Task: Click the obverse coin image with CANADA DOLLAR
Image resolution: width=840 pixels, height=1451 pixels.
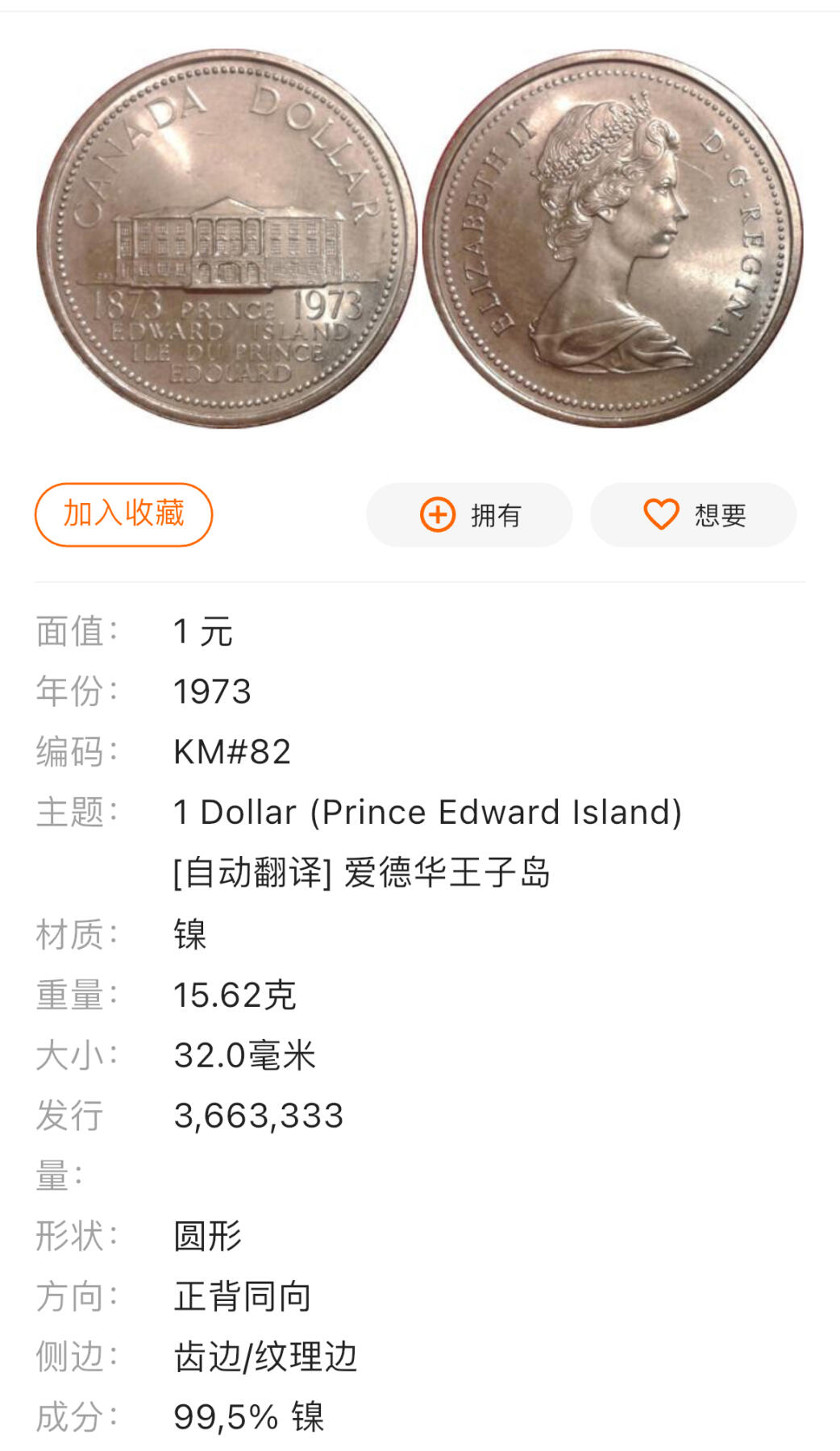Action: click(x=226, y=238)
